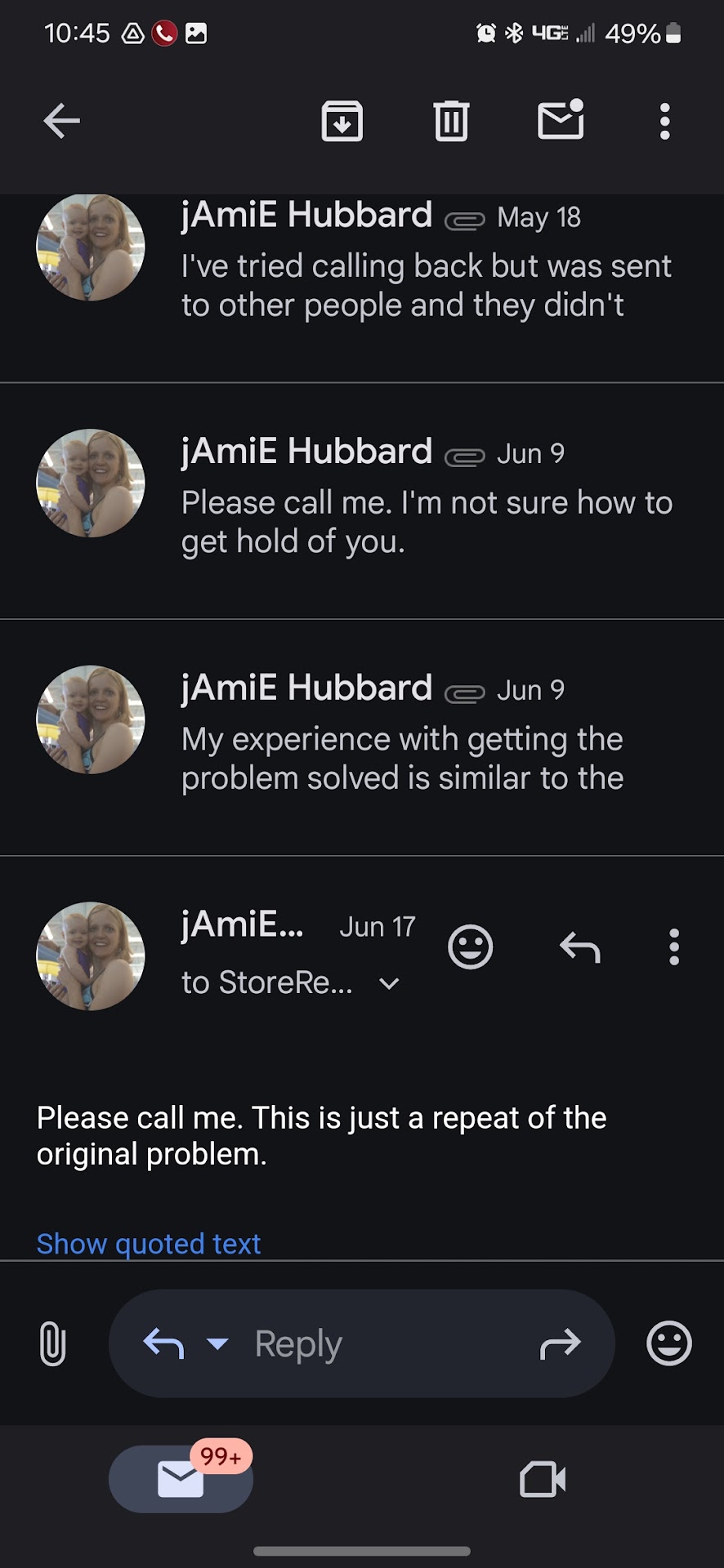The width and height of the screenshot is (724, 1568).
Task: Expand the May 18 collapsed message
Action: click(425, 269)
